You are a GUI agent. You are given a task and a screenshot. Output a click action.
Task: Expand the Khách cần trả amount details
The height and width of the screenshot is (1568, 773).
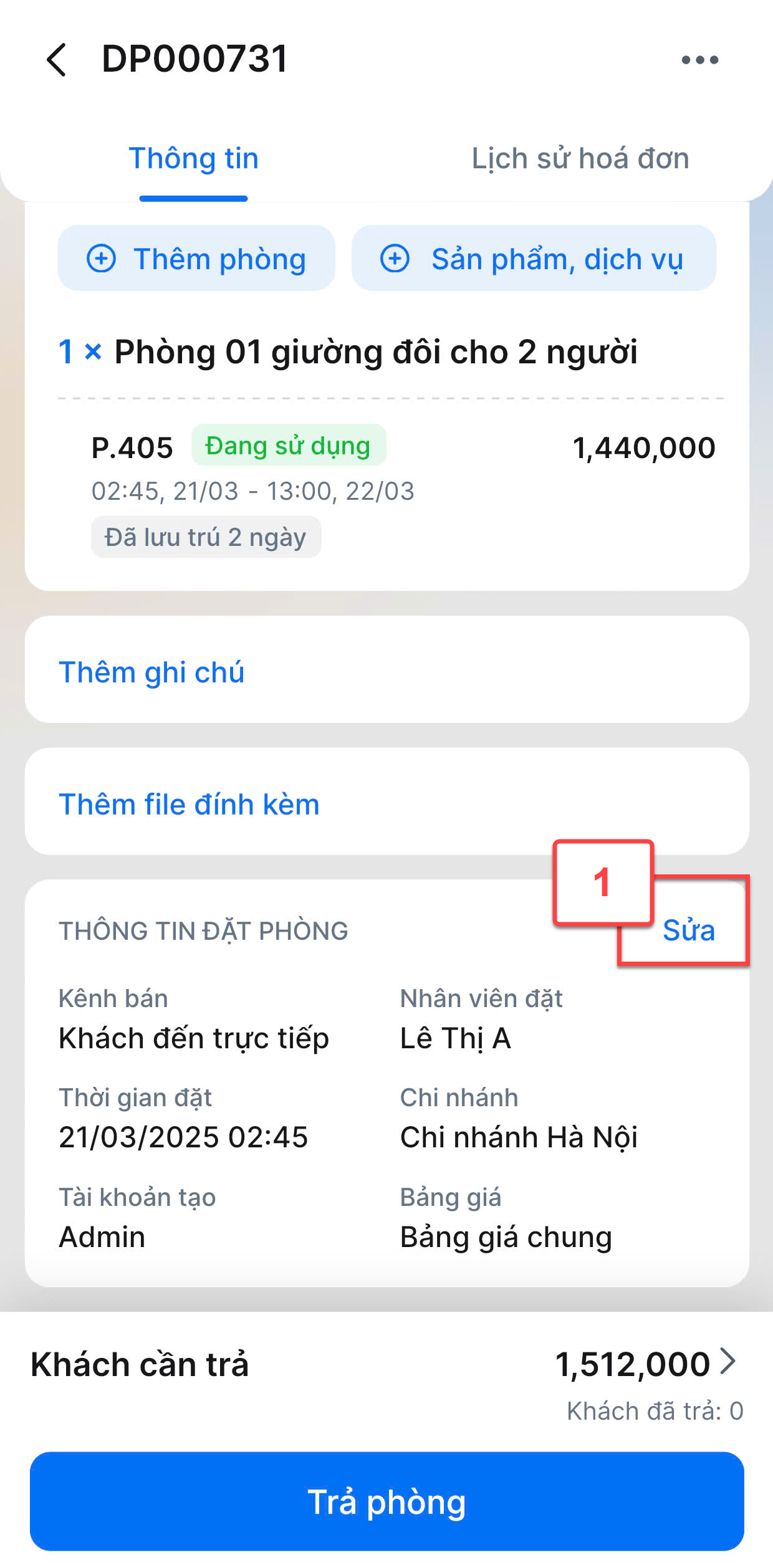[727, 1361]
